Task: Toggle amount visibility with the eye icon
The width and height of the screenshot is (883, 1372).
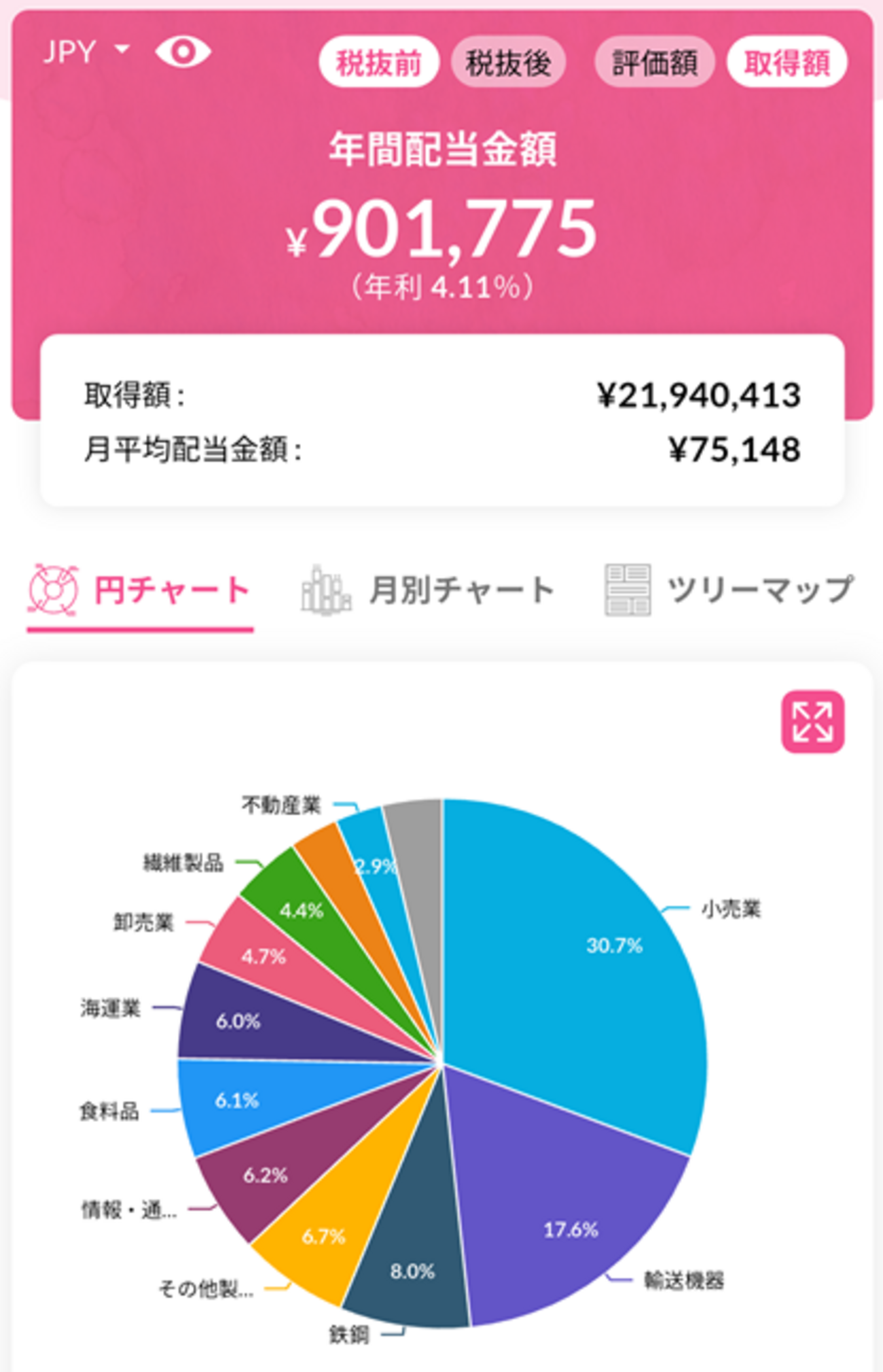Action: 183,52
